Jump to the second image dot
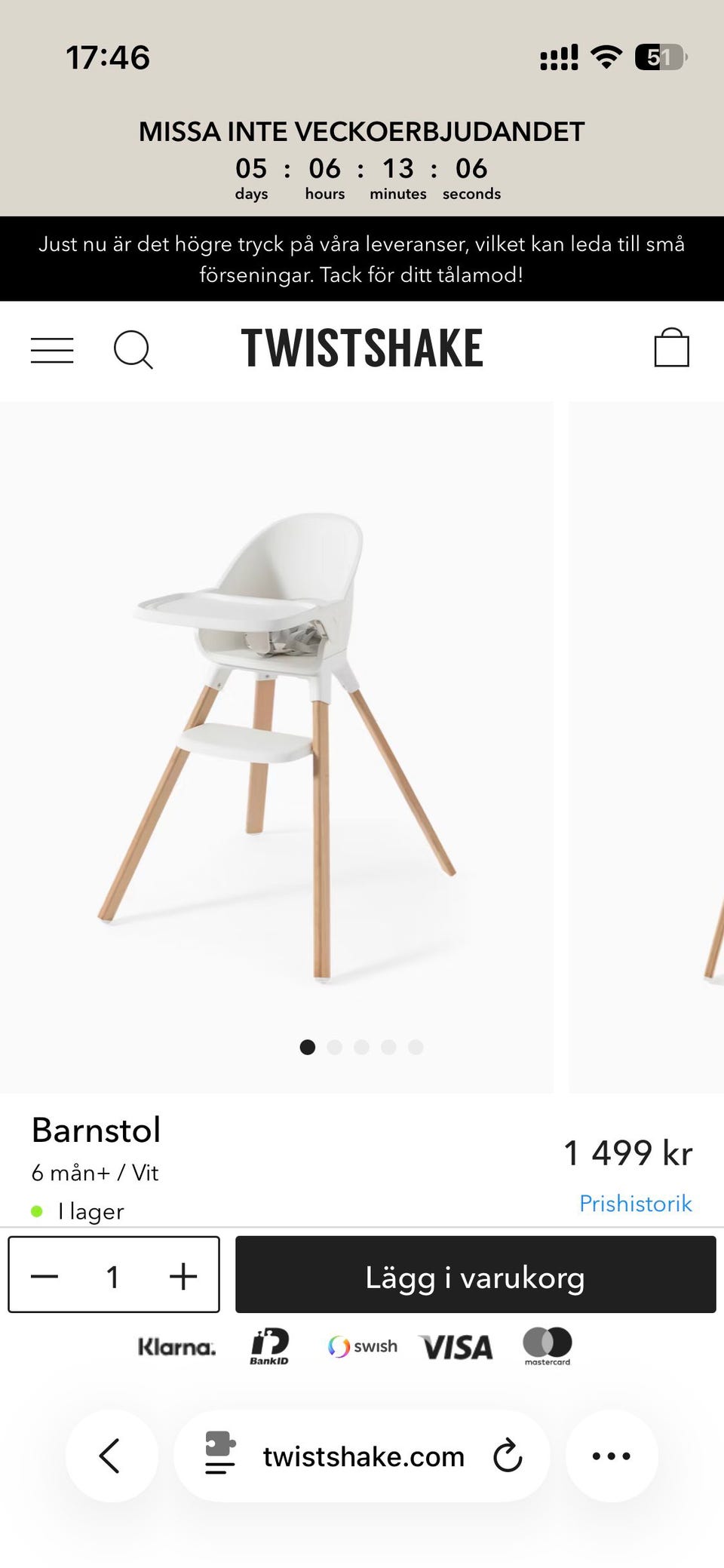 pos(335,1047)
